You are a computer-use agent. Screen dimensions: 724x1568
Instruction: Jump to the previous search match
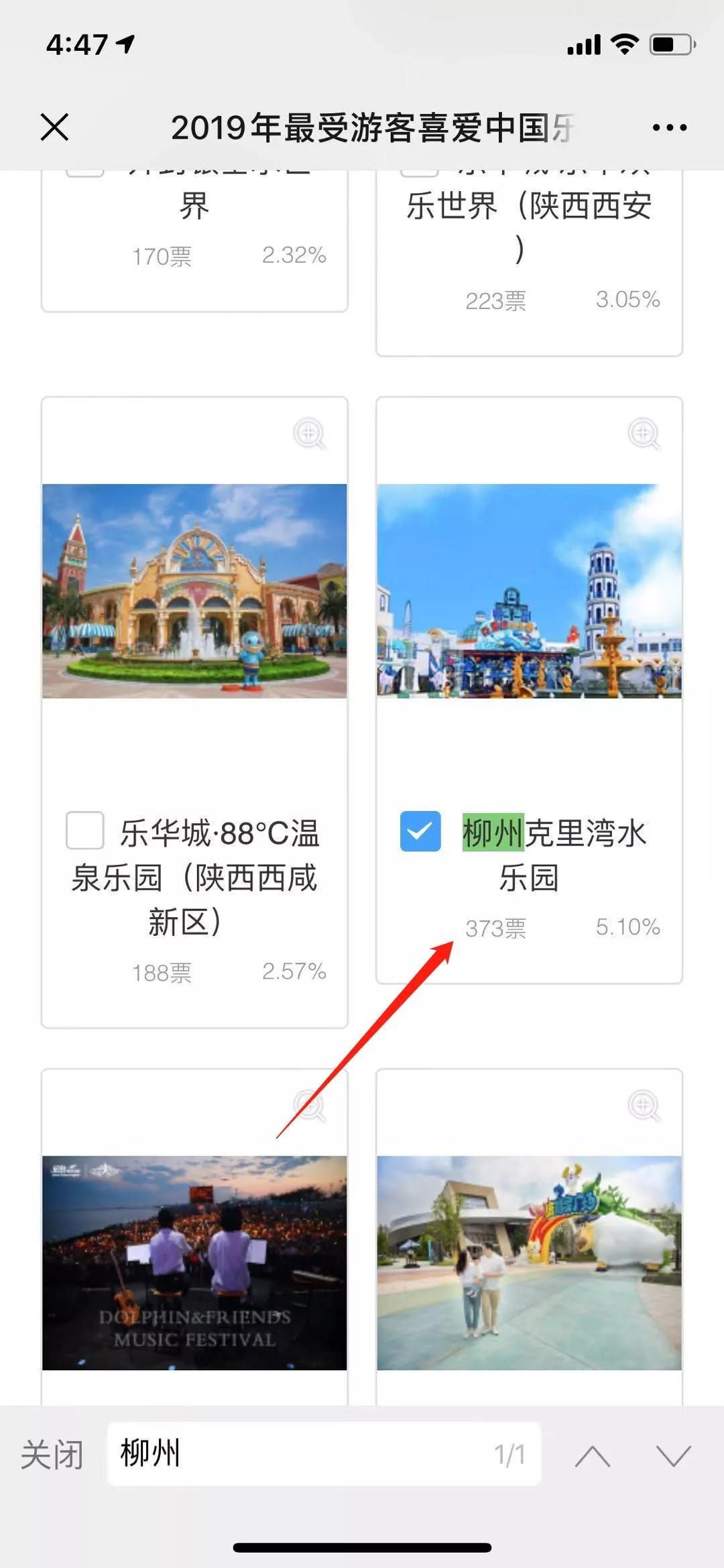(593, 1455)
